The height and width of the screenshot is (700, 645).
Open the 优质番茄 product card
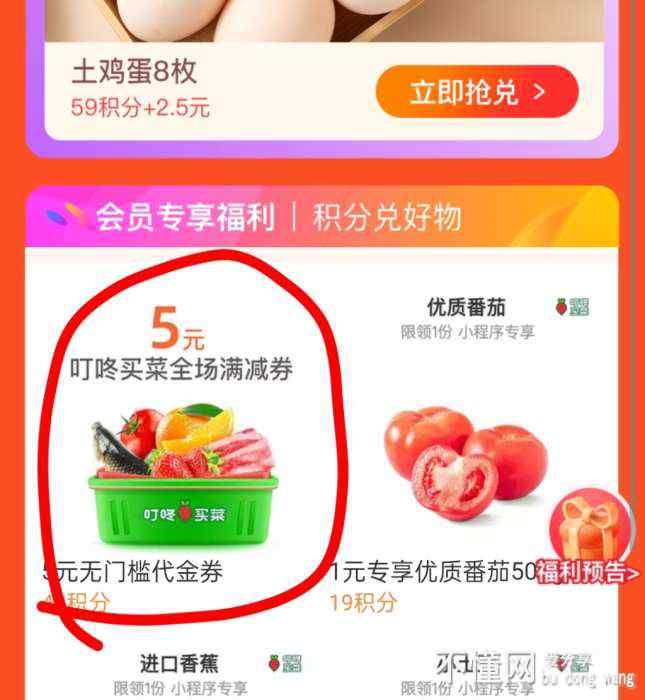point(466,450)
